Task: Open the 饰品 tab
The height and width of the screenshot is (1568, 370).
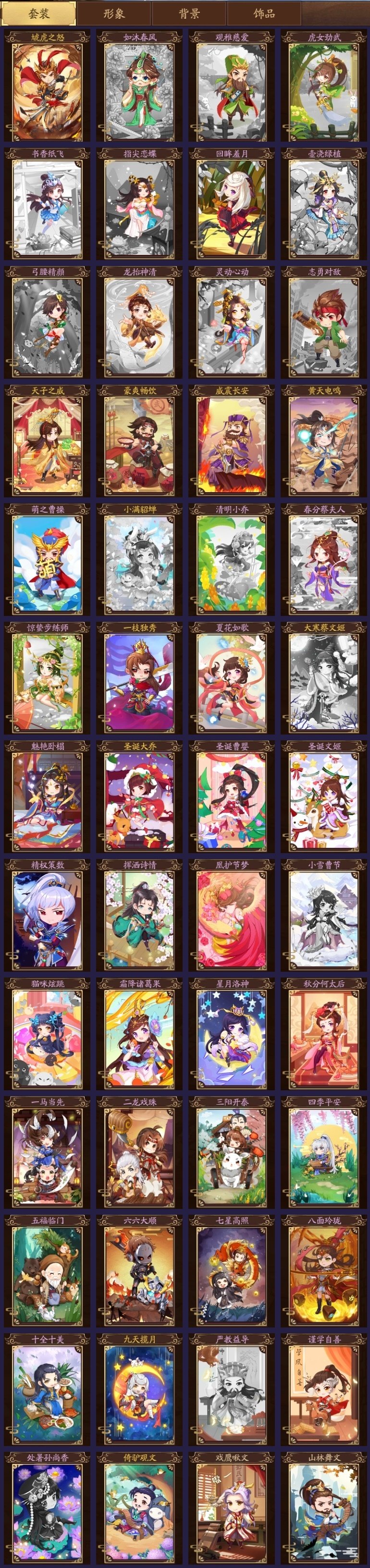Action: pos(264,13)
